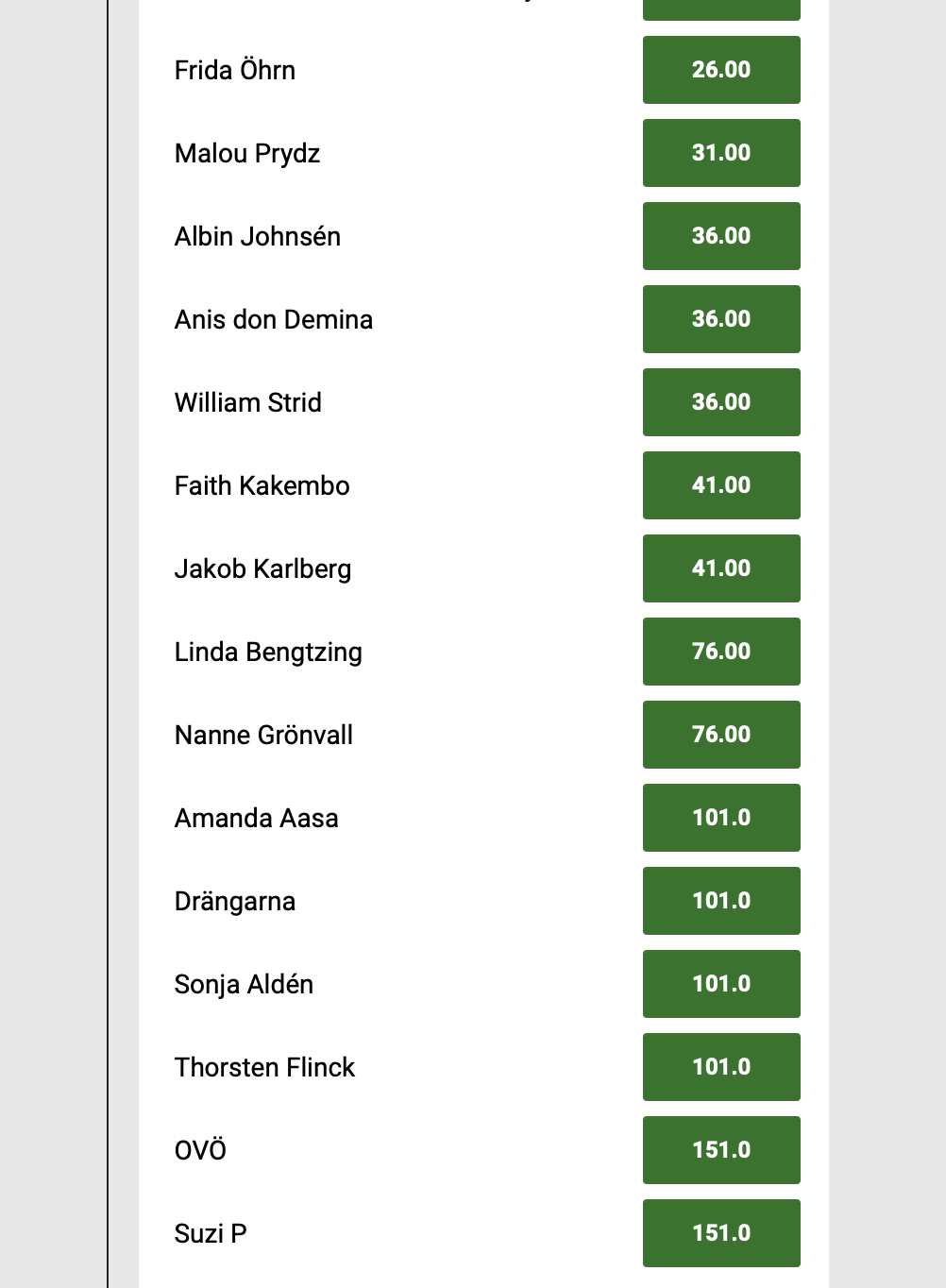Click the 31.00 odds button beside Malou Prydz
The image size is (946, 1288).
[x=720, y=152]
